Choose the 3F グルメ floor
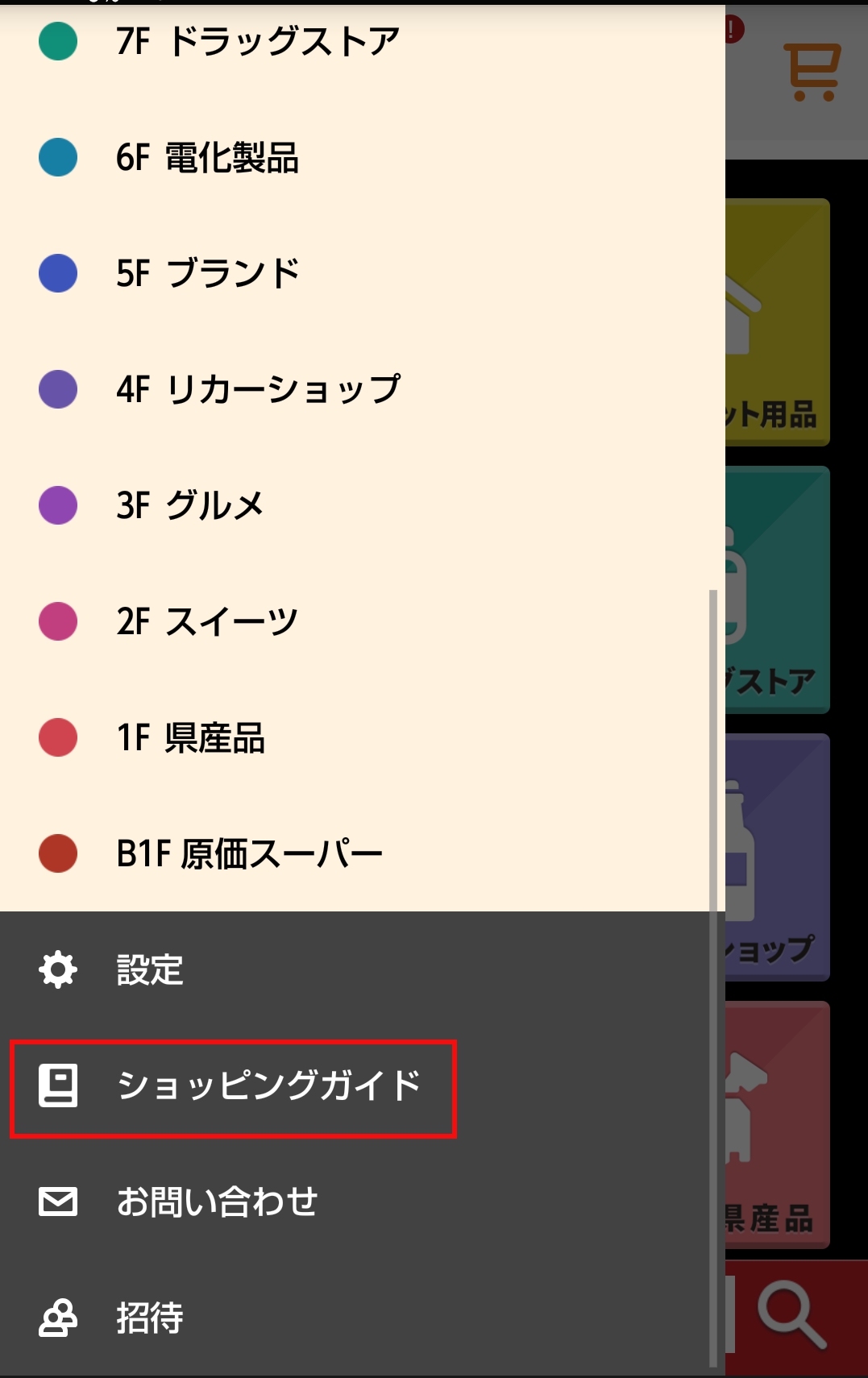 pos(190,506)
